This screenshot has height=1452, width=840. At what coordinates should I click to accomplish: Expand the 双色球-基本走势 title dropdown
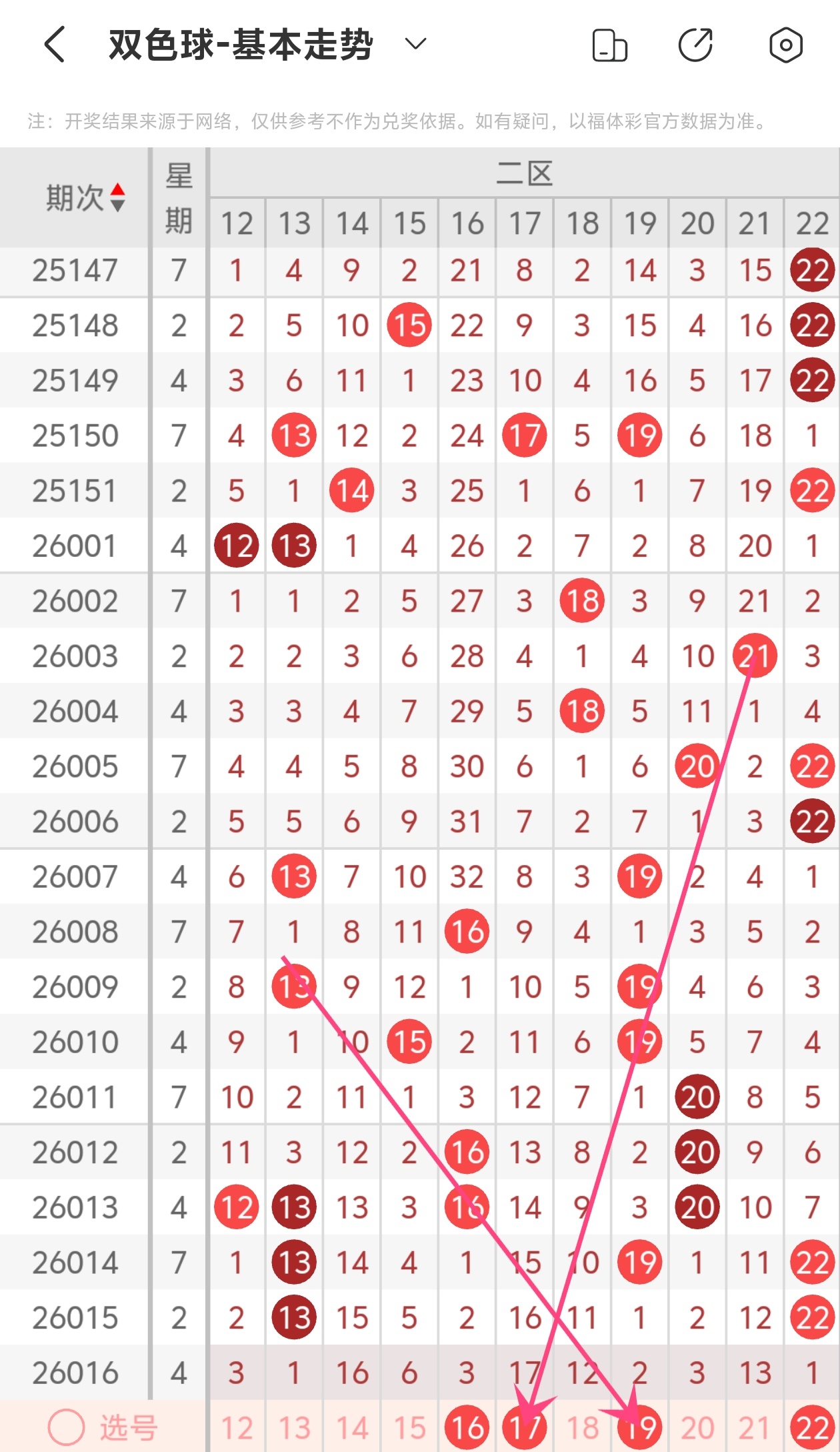(415, 45)
